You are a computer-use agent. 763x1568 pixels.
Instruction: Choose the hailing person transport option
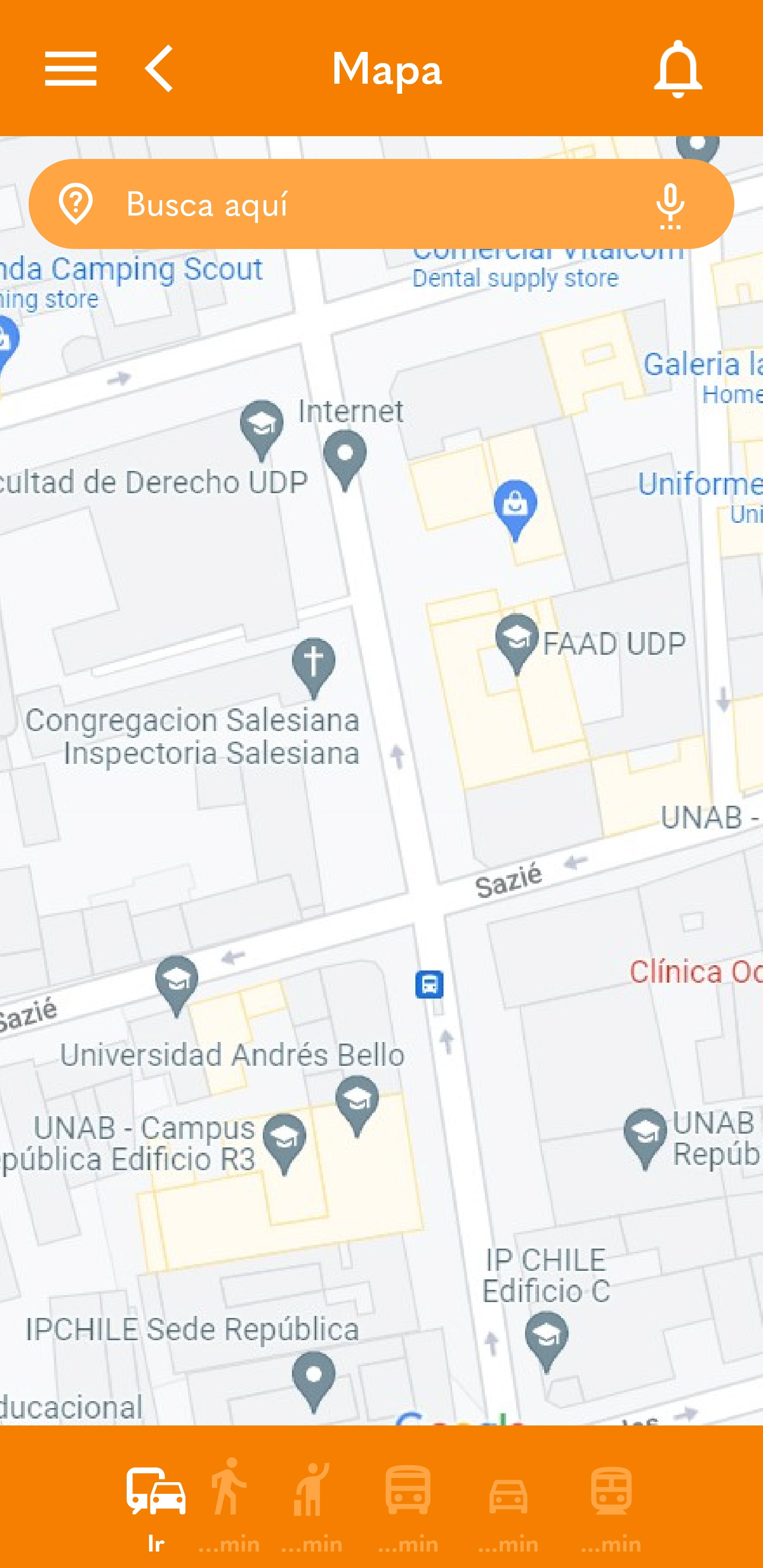pyautogui.click(x=312, y=1507)
